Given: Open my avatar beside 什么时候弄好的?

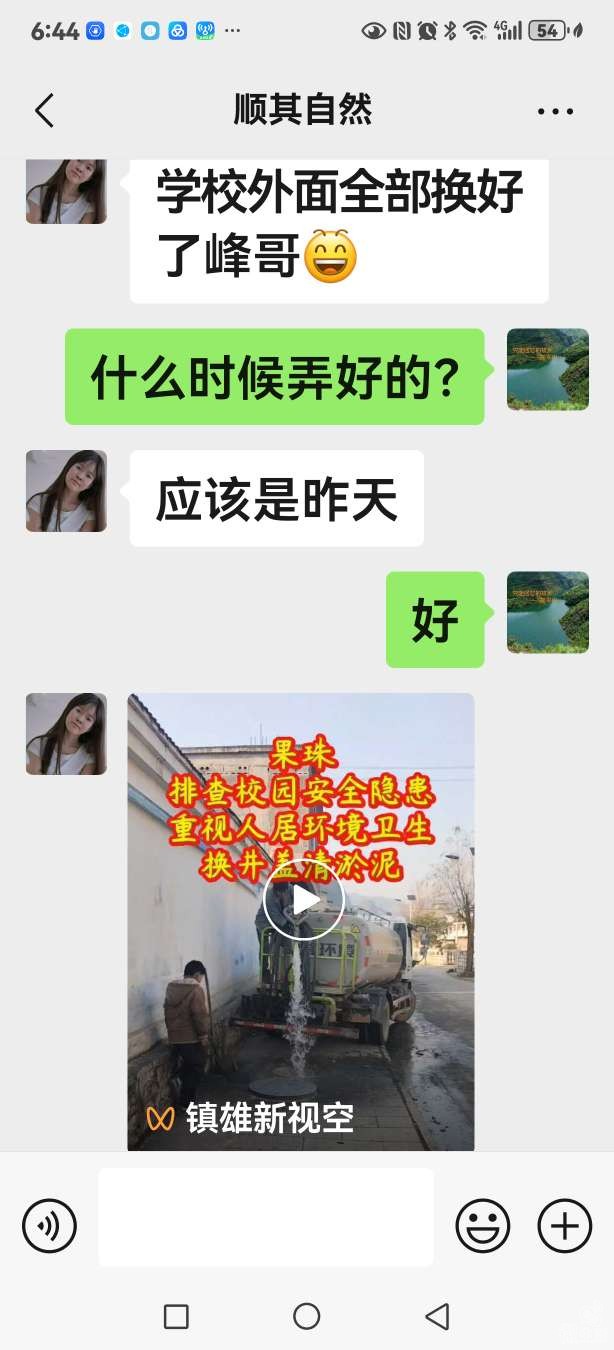Looking at the screenshot, I should coord(548,369).
